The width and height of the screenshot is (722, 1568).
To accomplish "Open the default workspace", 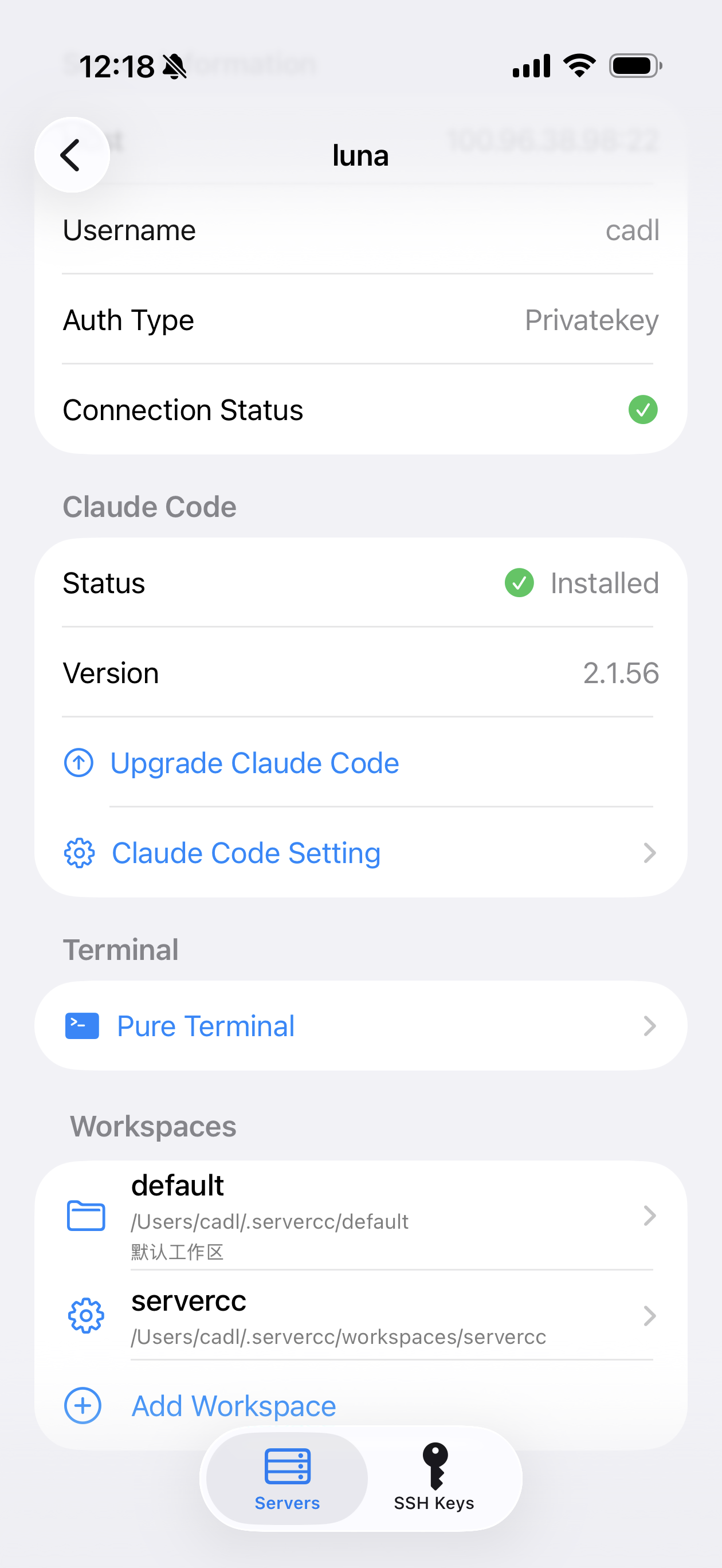I will [x=360, y=1215].
